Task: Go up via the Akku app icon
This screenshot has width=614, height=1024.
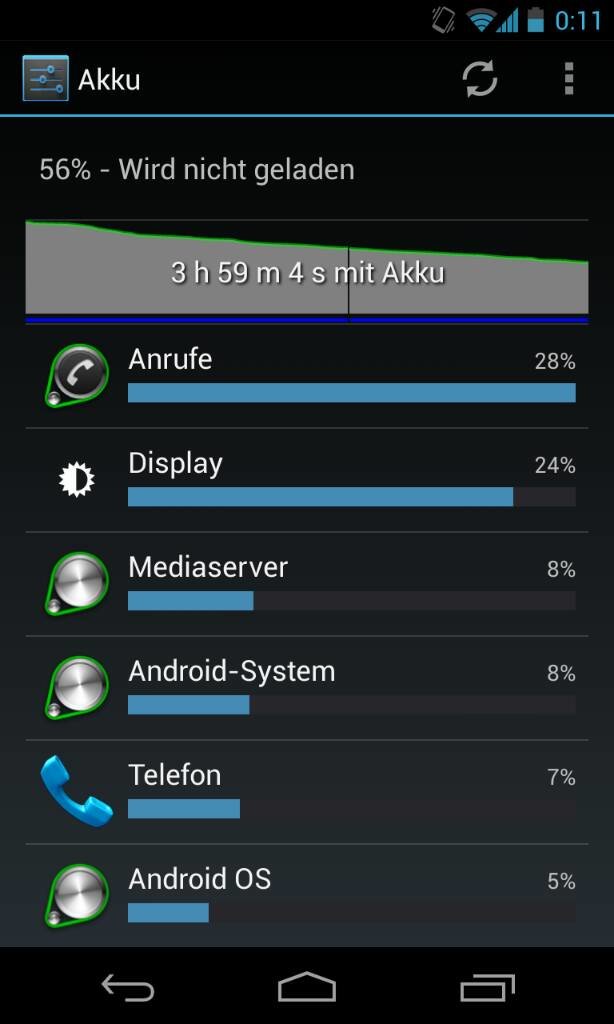Action: coord(45,79)
